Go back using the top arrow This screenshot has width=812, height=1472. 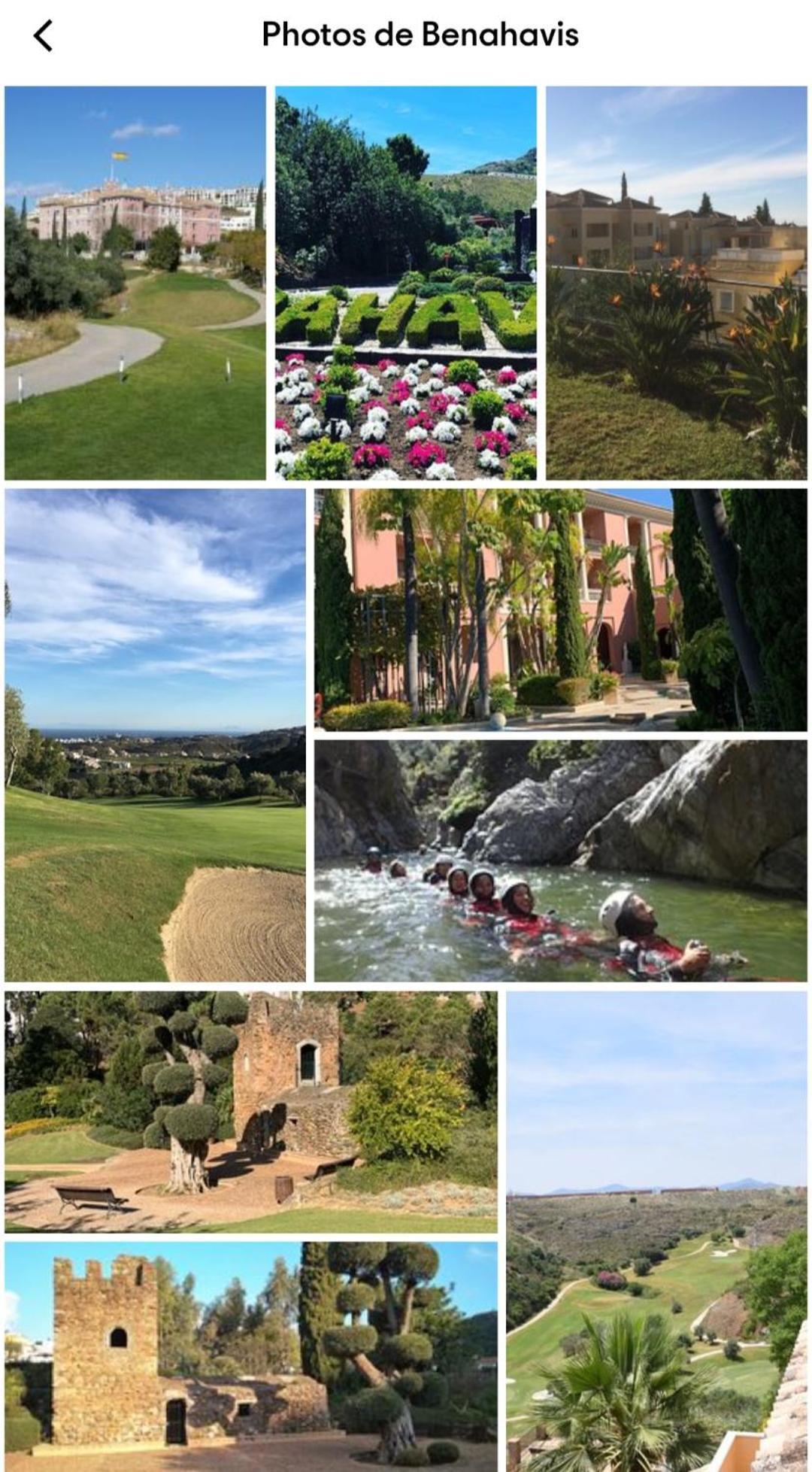click(44, 35)
